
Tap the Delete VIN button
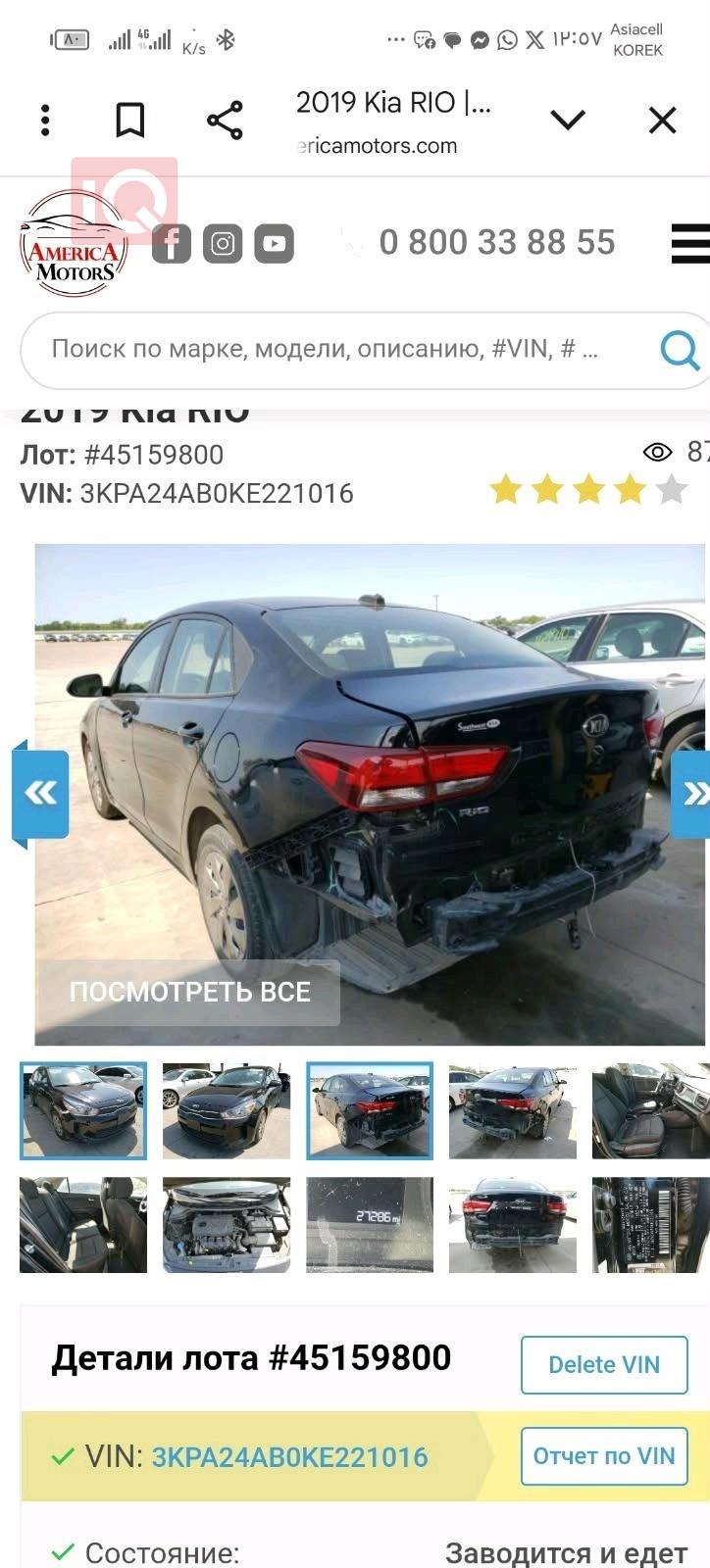click(x=604, y=1364)
